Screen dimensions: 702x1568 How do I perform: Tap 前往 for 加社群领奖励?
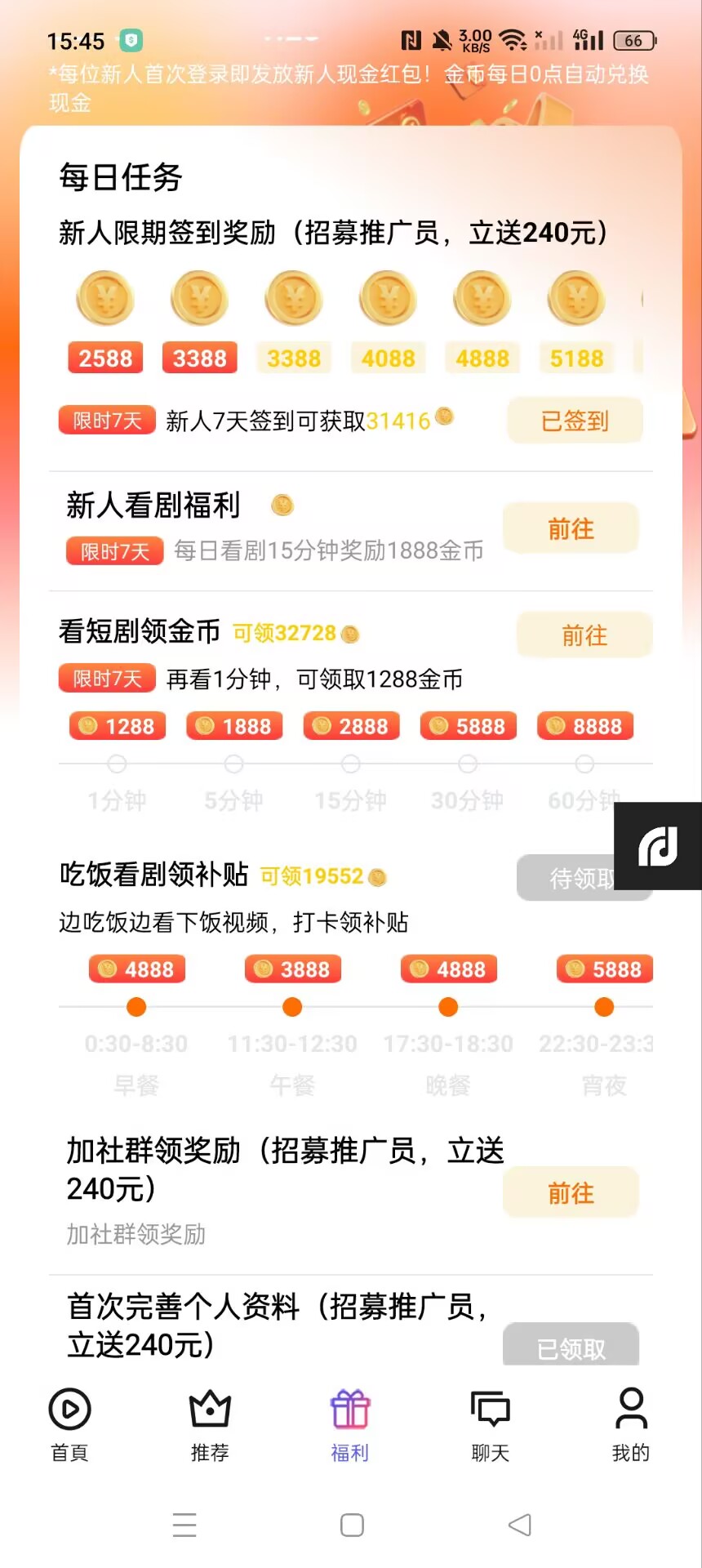[571, 1193]
